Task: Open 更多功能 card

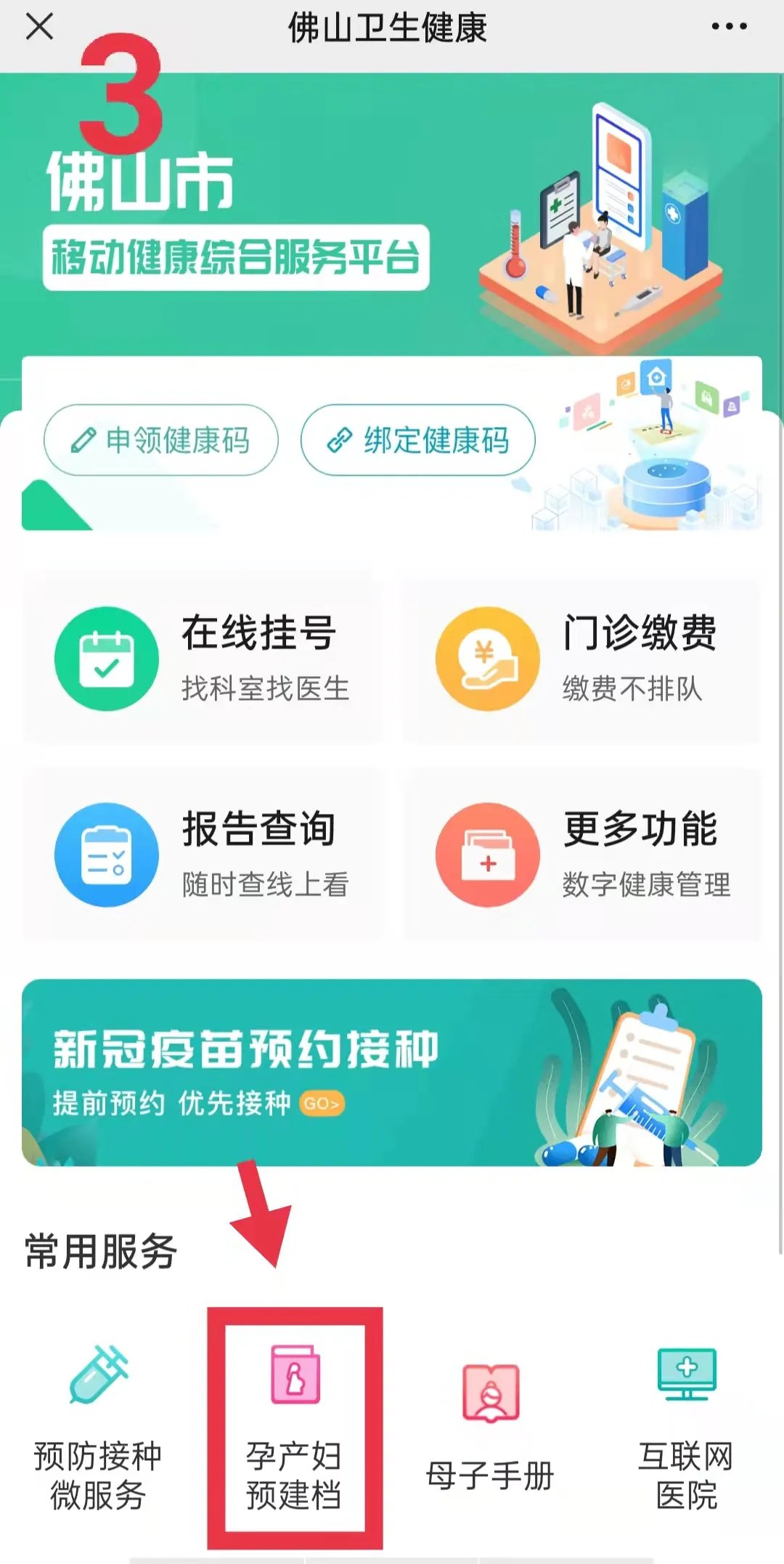Action: (x=582, y=854)
